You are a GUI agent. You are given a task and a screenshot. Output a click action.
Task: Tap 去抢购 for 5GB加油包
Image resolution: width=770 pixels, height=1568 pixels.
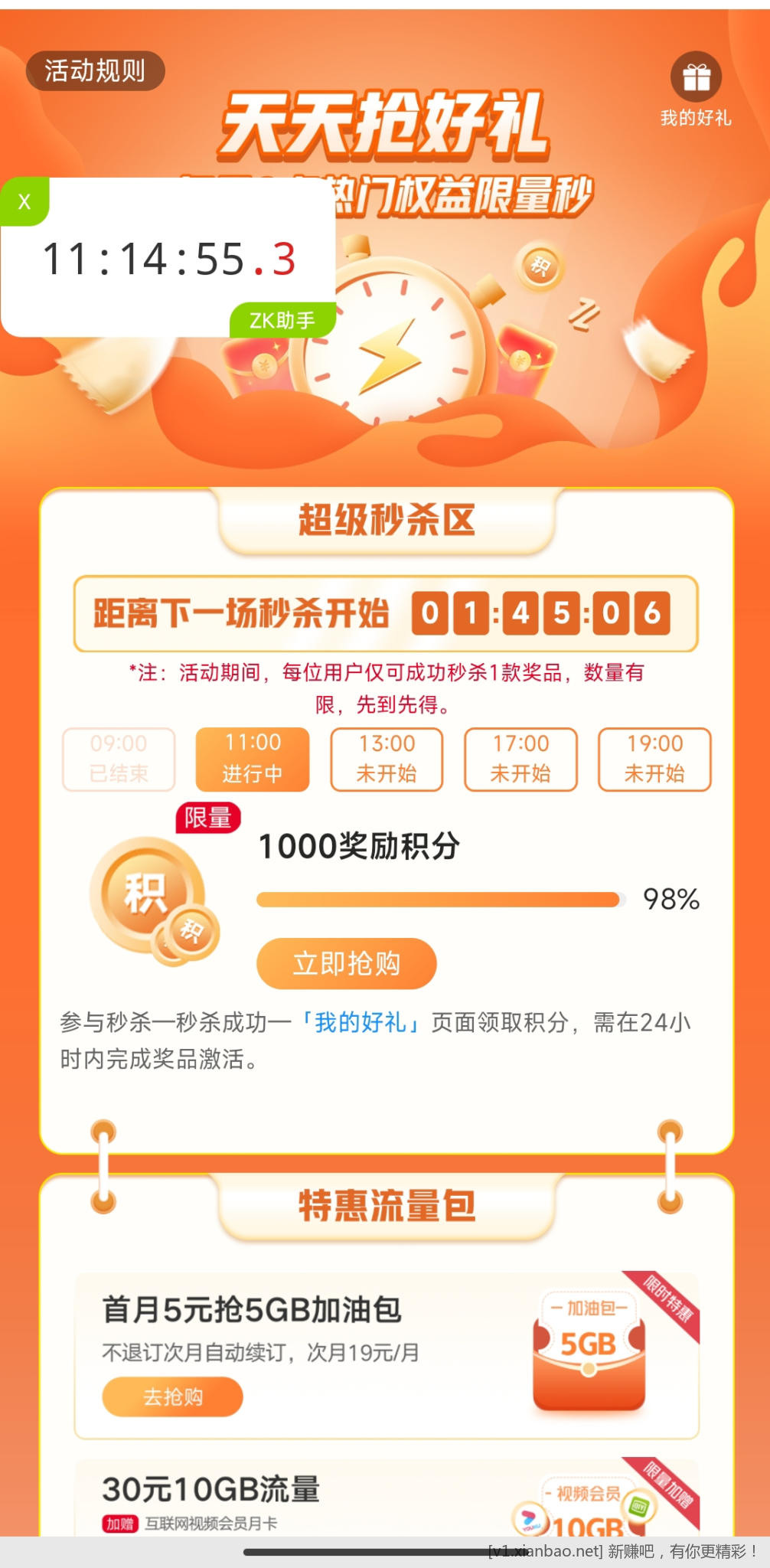(x=172, y=1396)
